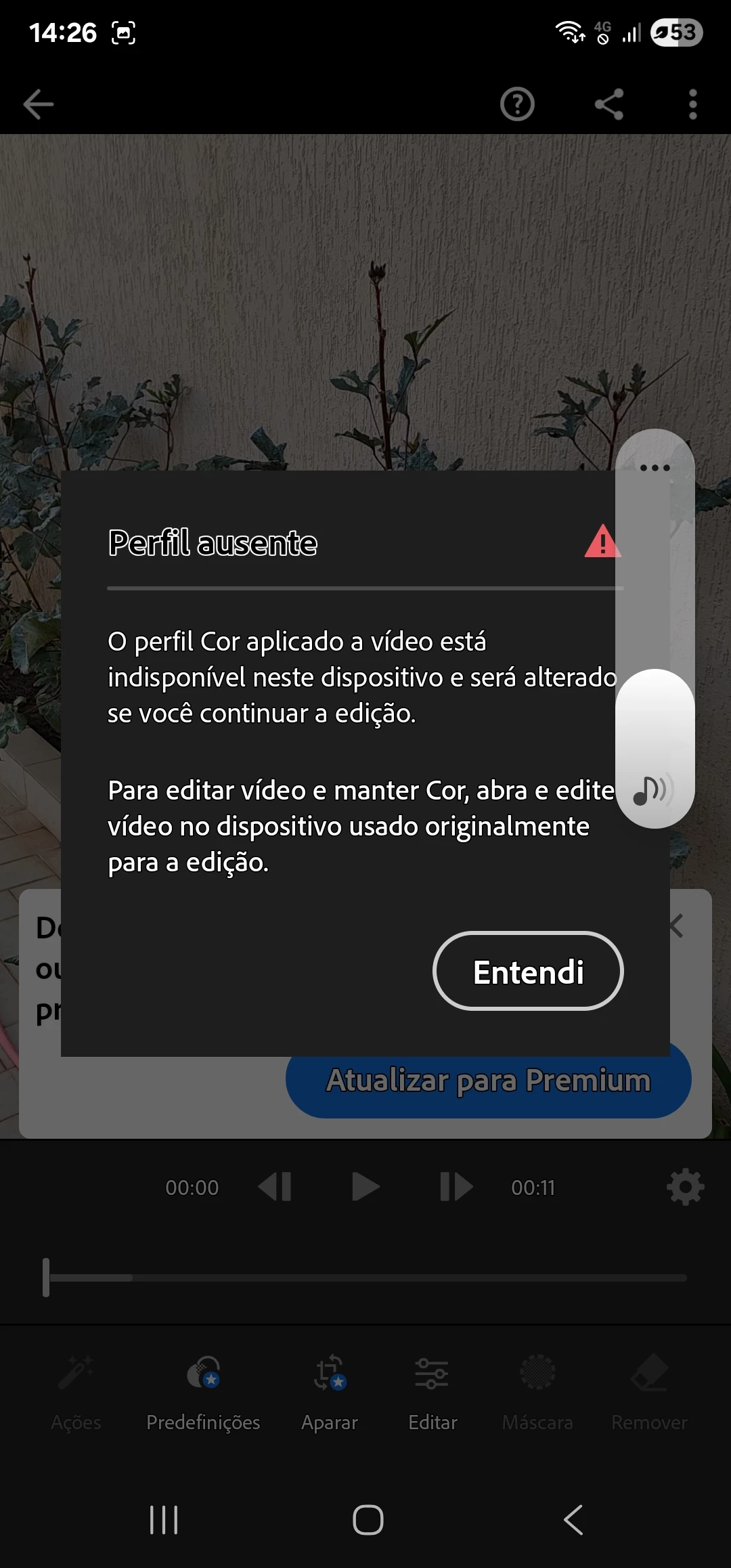
Task: Step back one frame
Action: point(275,1187)
